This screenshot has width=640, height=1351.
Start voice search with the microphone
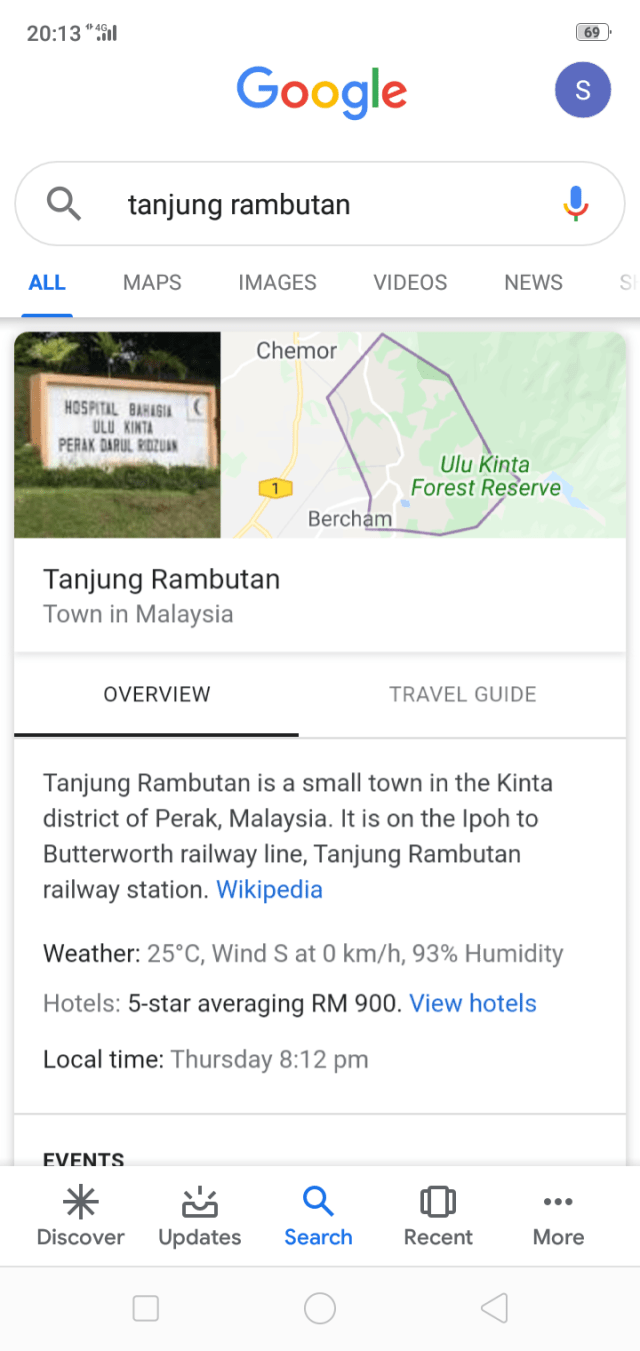pos(575,204)
